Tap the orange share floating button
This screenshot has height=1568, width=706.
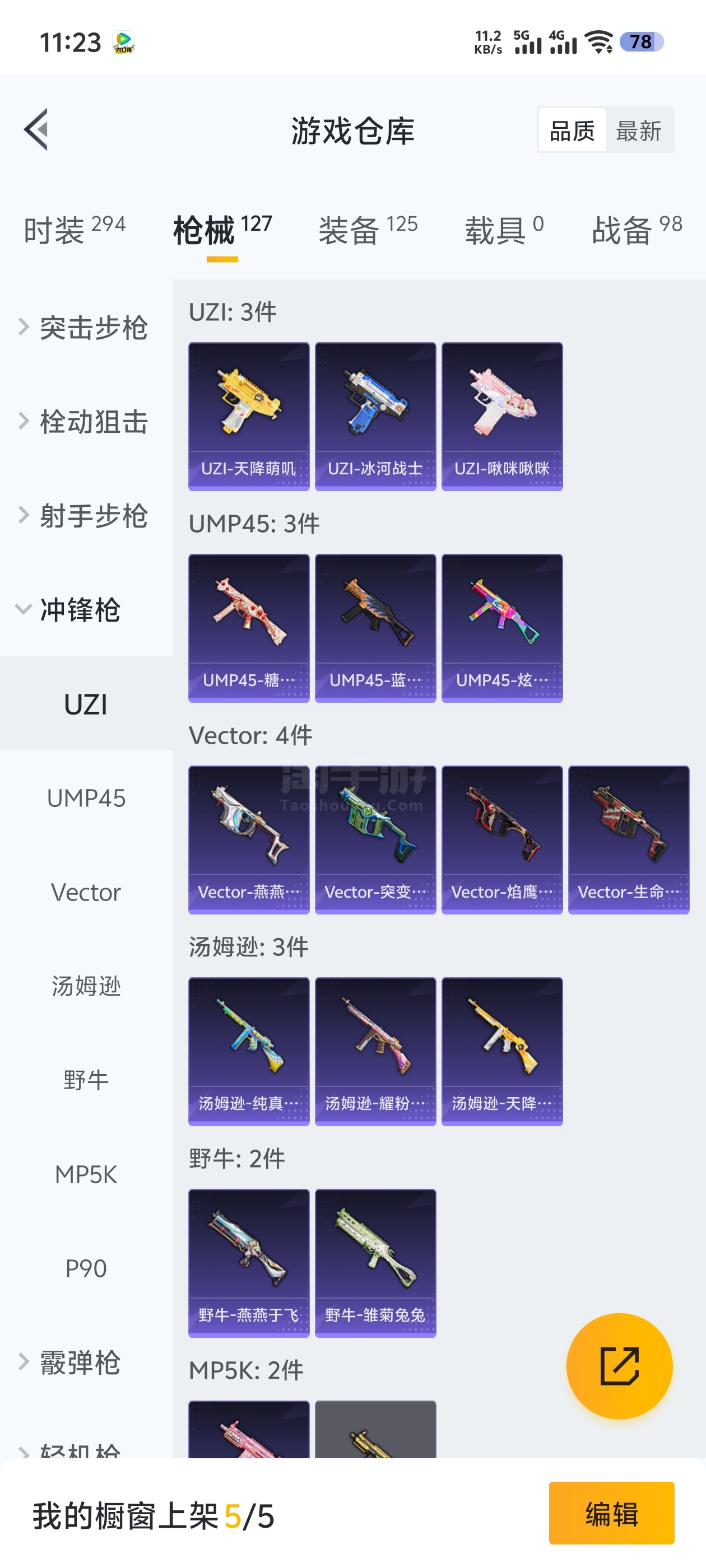[x=619, y=1366]
